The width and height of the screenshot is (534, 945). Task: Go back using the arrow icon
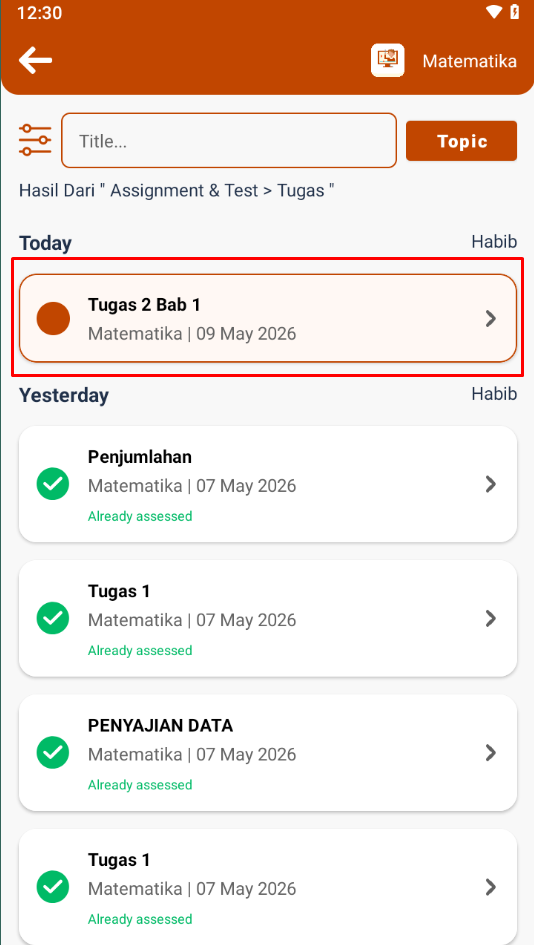[x=35, y=60]
